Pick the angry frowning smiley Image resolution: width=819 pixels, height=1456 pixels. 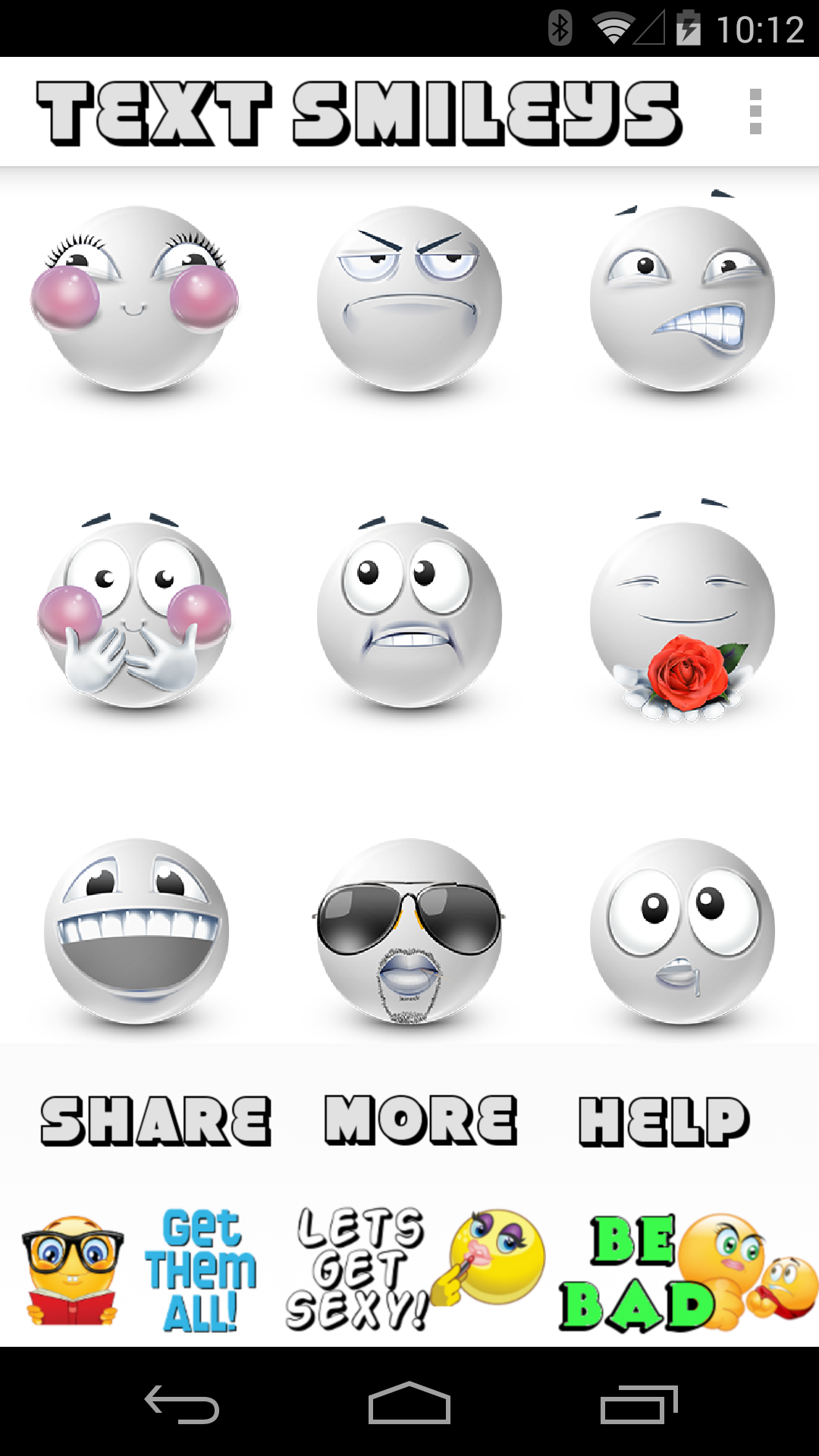tap(409, 300)
